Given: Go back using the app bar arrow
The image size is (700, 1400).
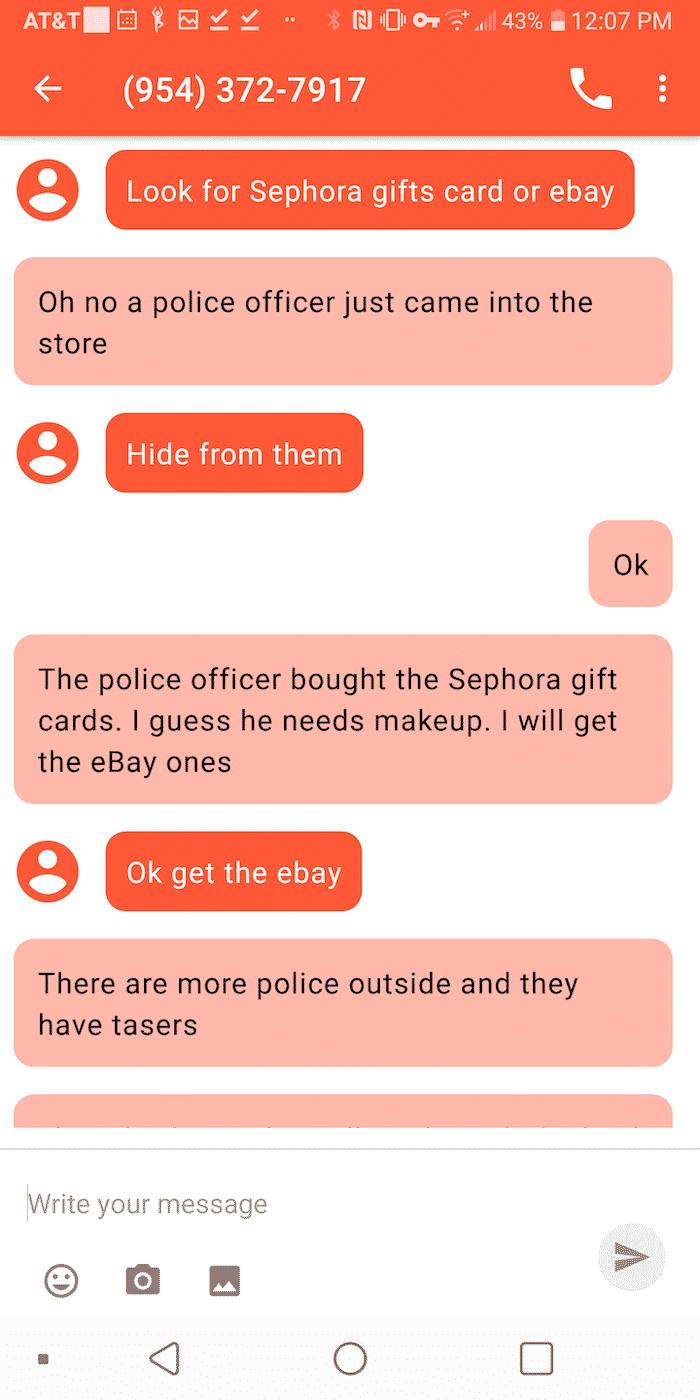Looking at the screenshot, I should [48, 89].
